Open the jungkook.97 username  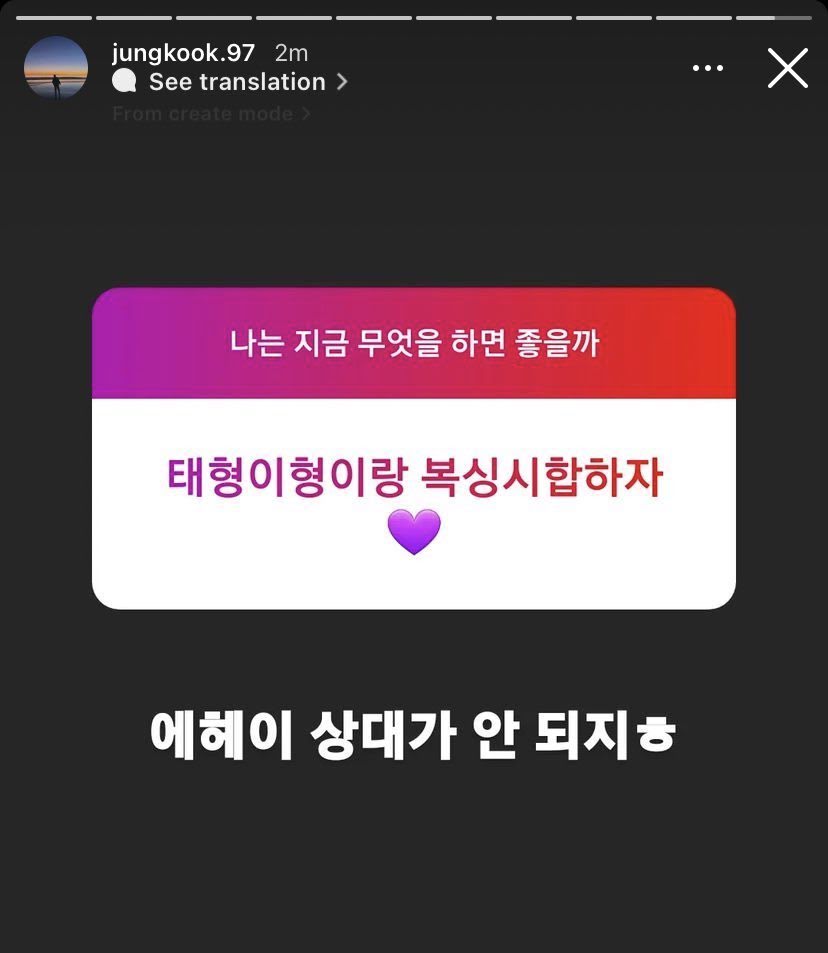pos(183,53)
